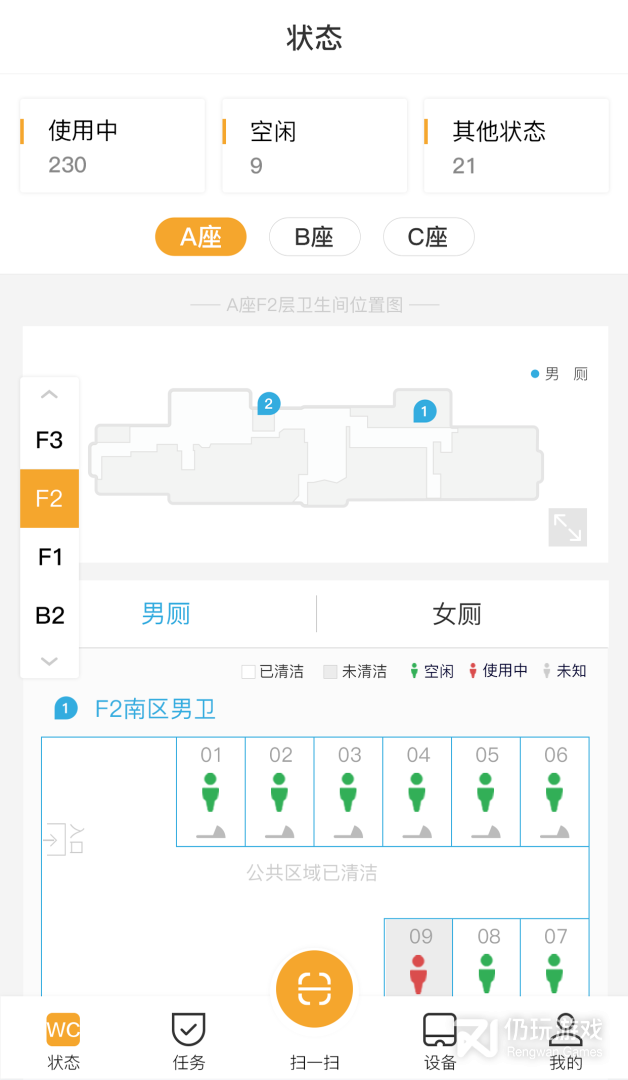Open 状态 tab in bottom bar
The height and width of the screenshot is (1080, 628).
63,1040
